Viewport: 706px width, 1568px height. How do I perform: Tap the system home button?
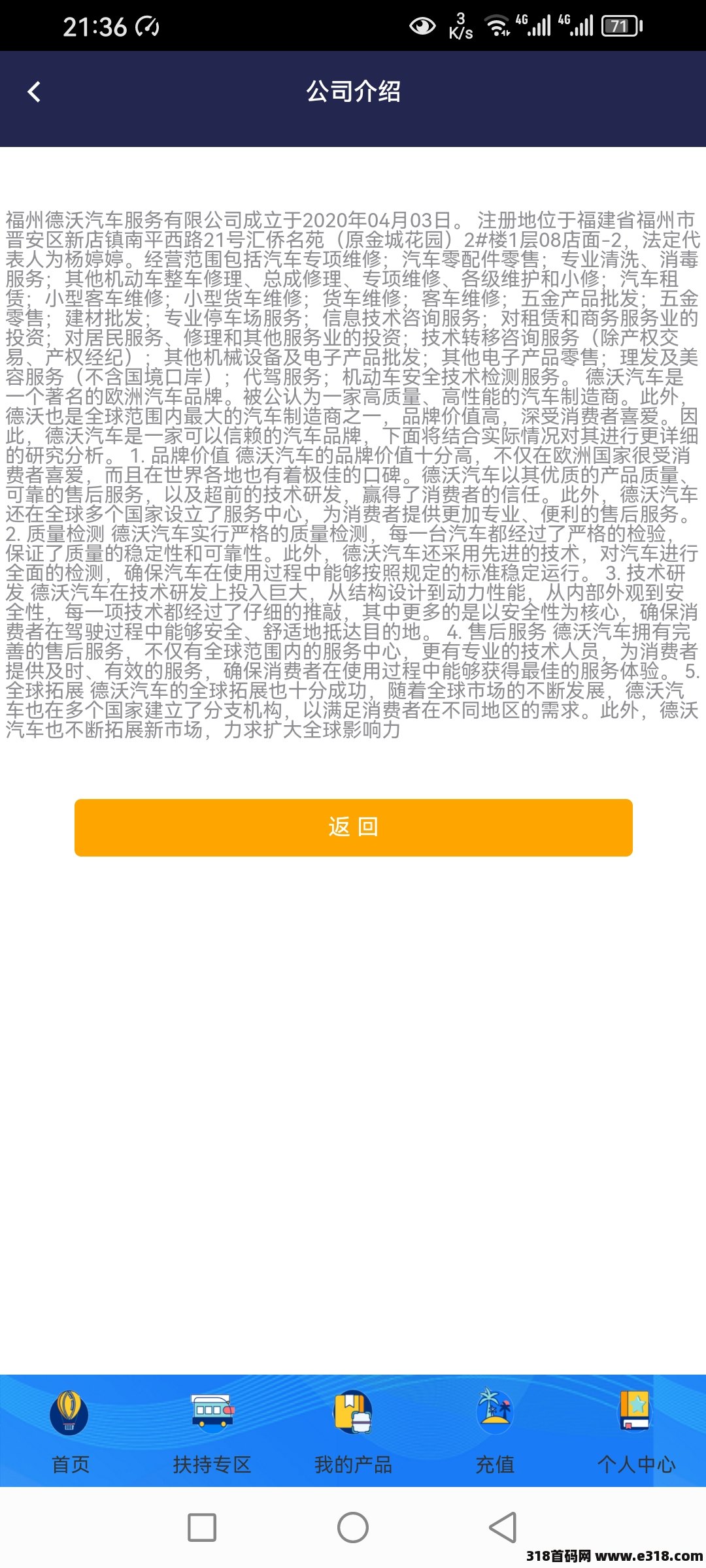point(353,1527)
